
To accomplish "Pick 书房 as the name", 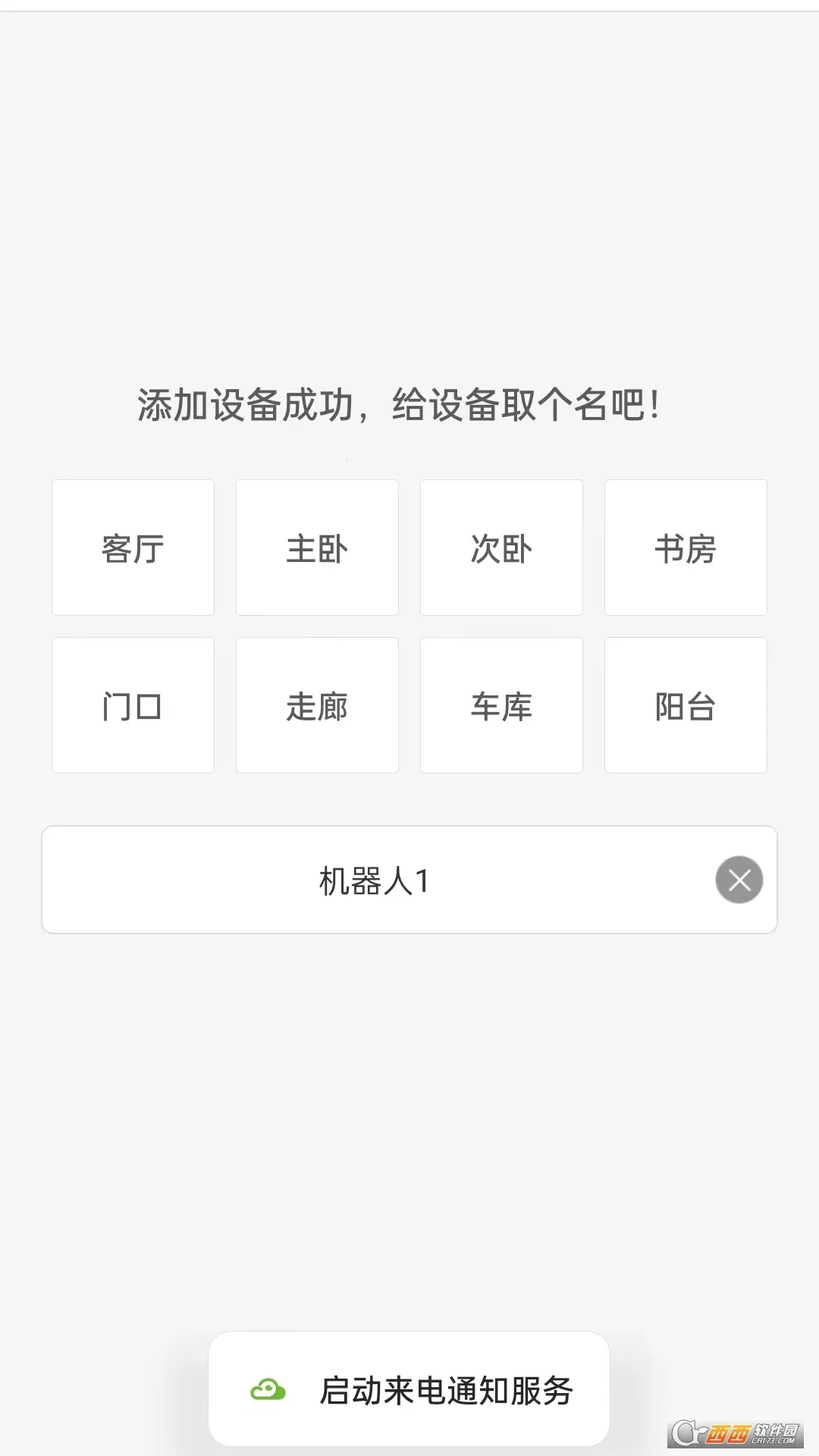I will 686,548.
